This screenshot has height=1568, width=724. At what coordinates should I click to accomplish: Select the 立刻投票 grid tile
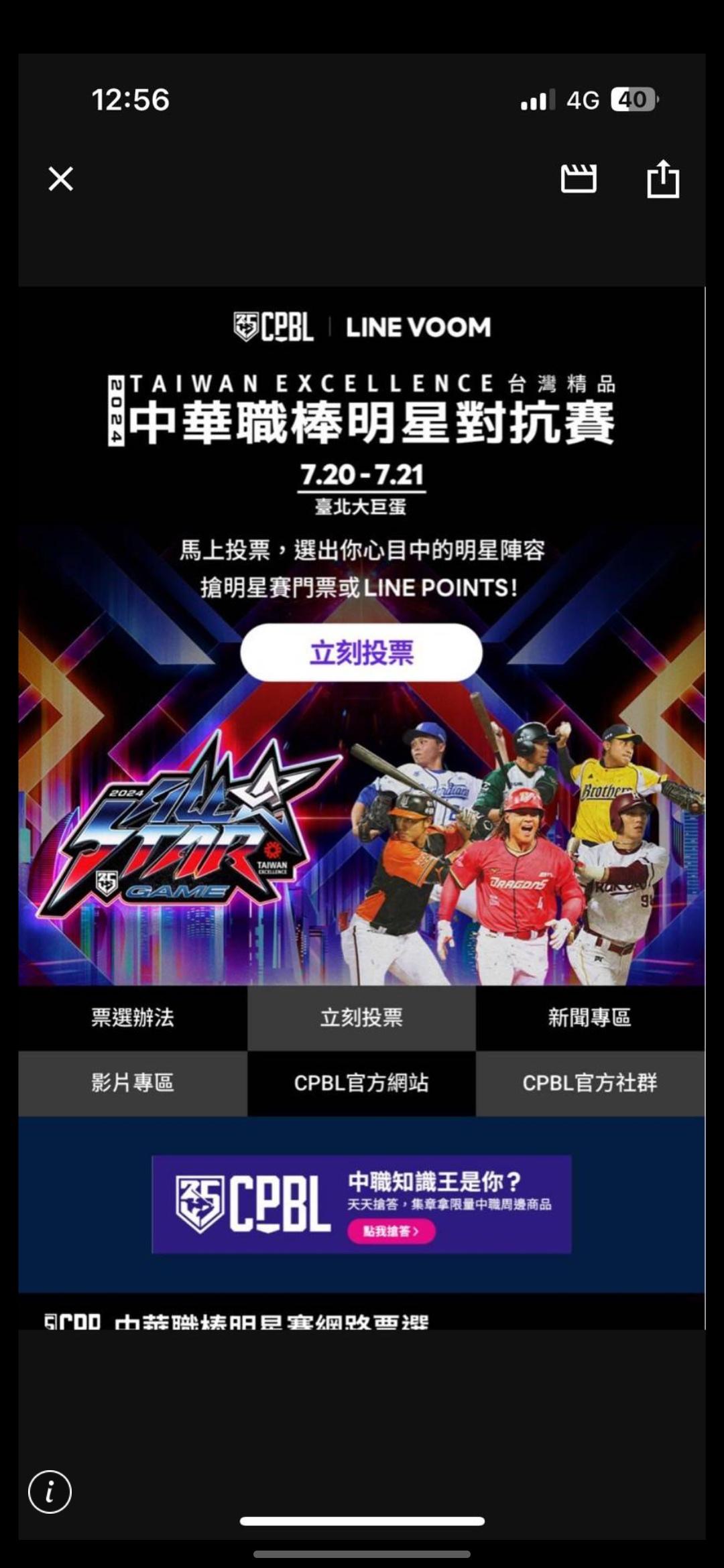click(361, 1017)
